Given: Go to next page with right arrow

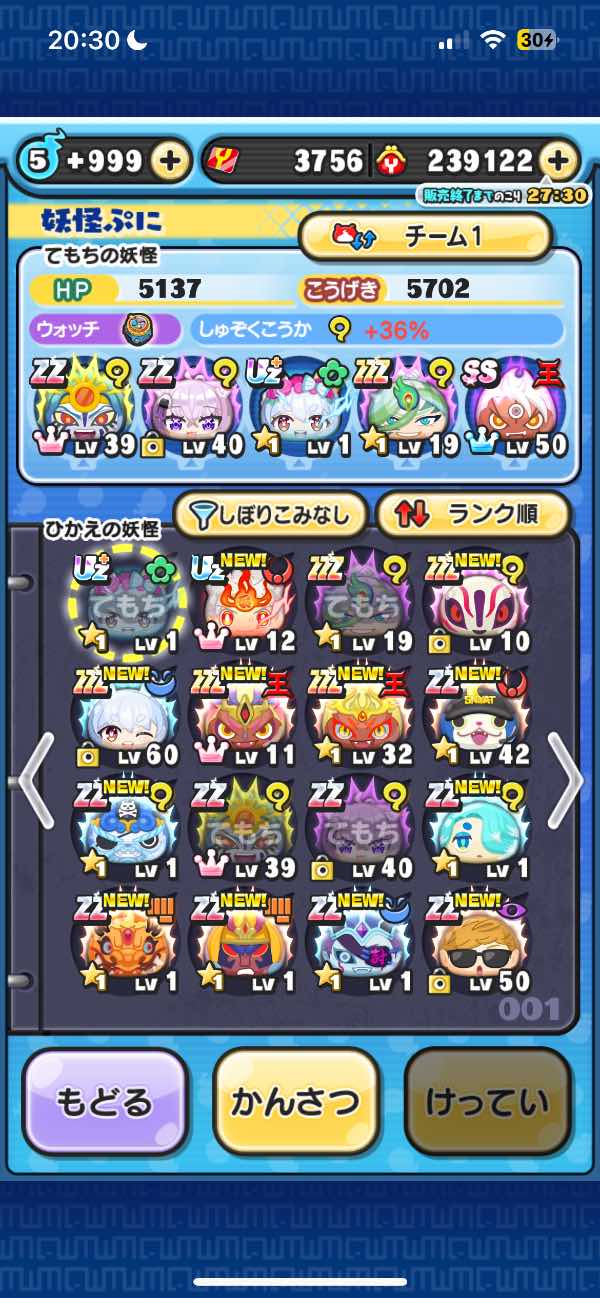Looking at the screenshot, I should click(565, 780).
